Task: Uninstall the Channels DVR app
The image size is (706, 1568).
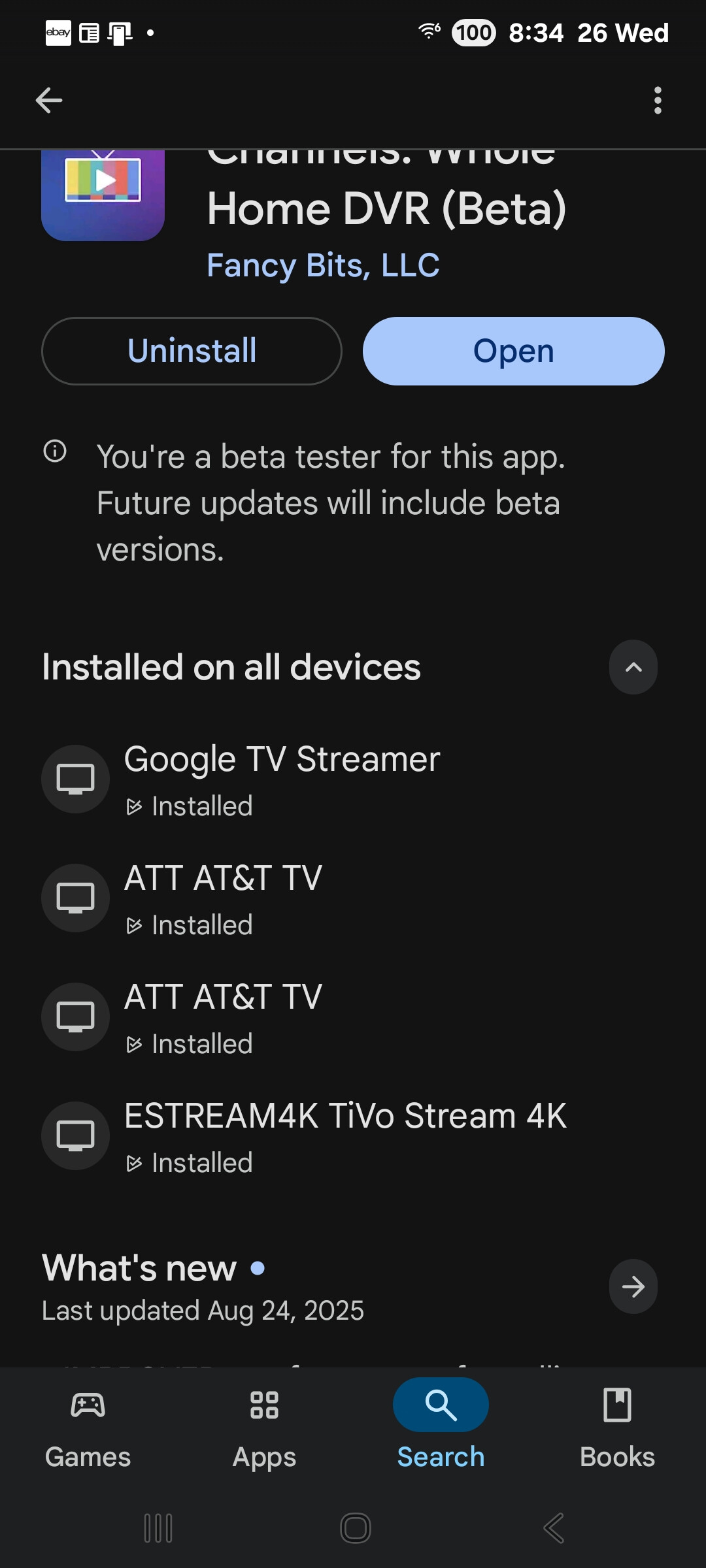Action: [x=192, y=351]
